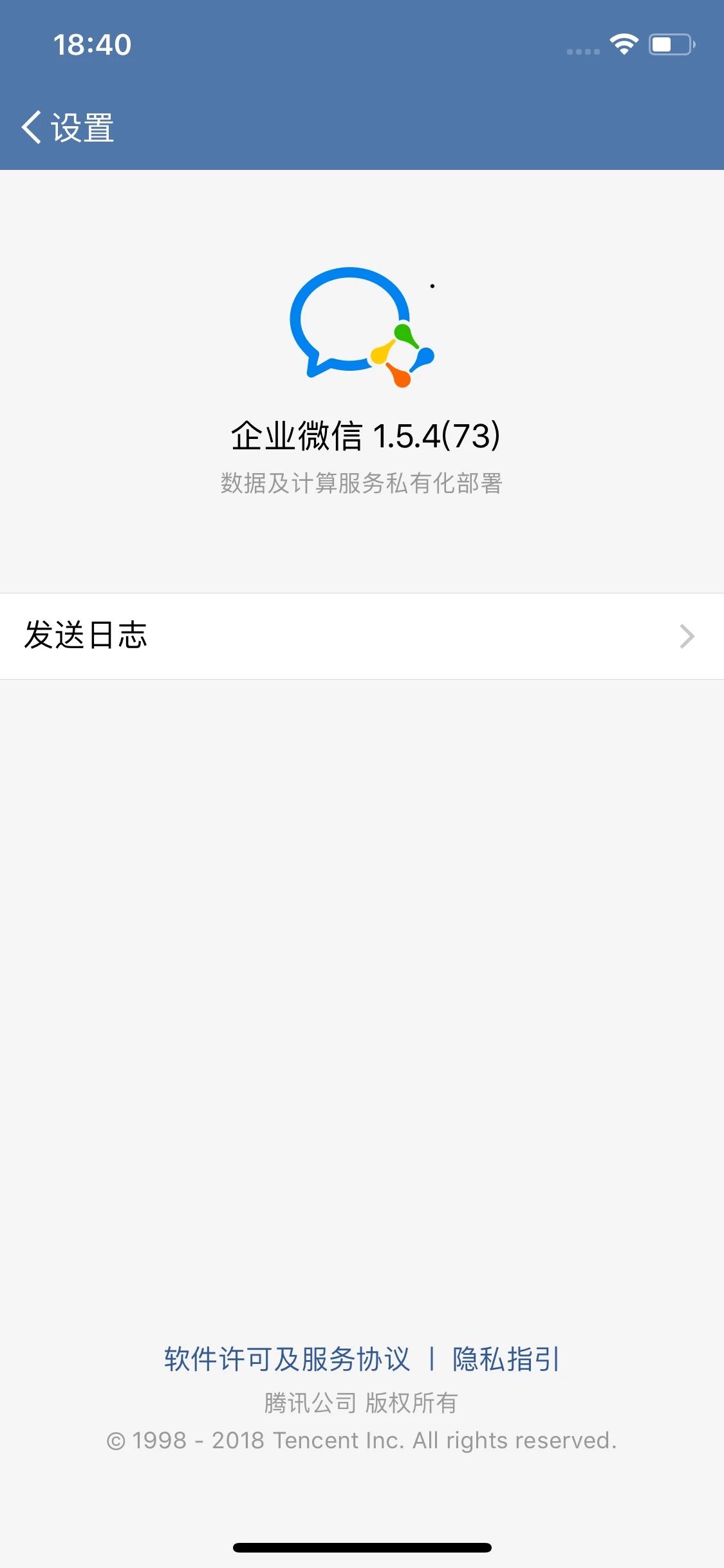Open 软件许可及服务协议 link

click(287, 1359)
